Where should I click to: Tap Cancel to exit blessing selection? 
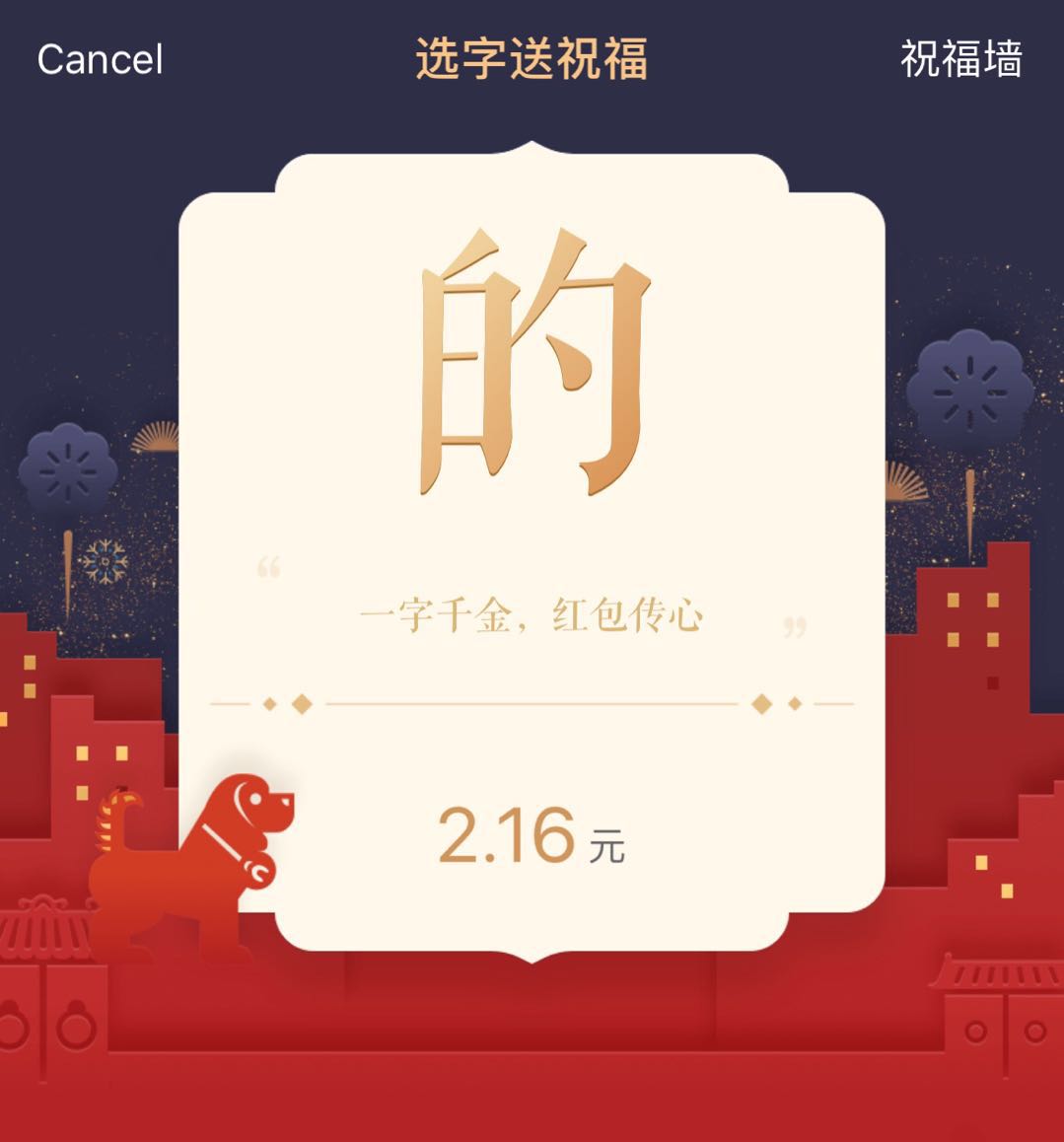(x=100, y=59)
